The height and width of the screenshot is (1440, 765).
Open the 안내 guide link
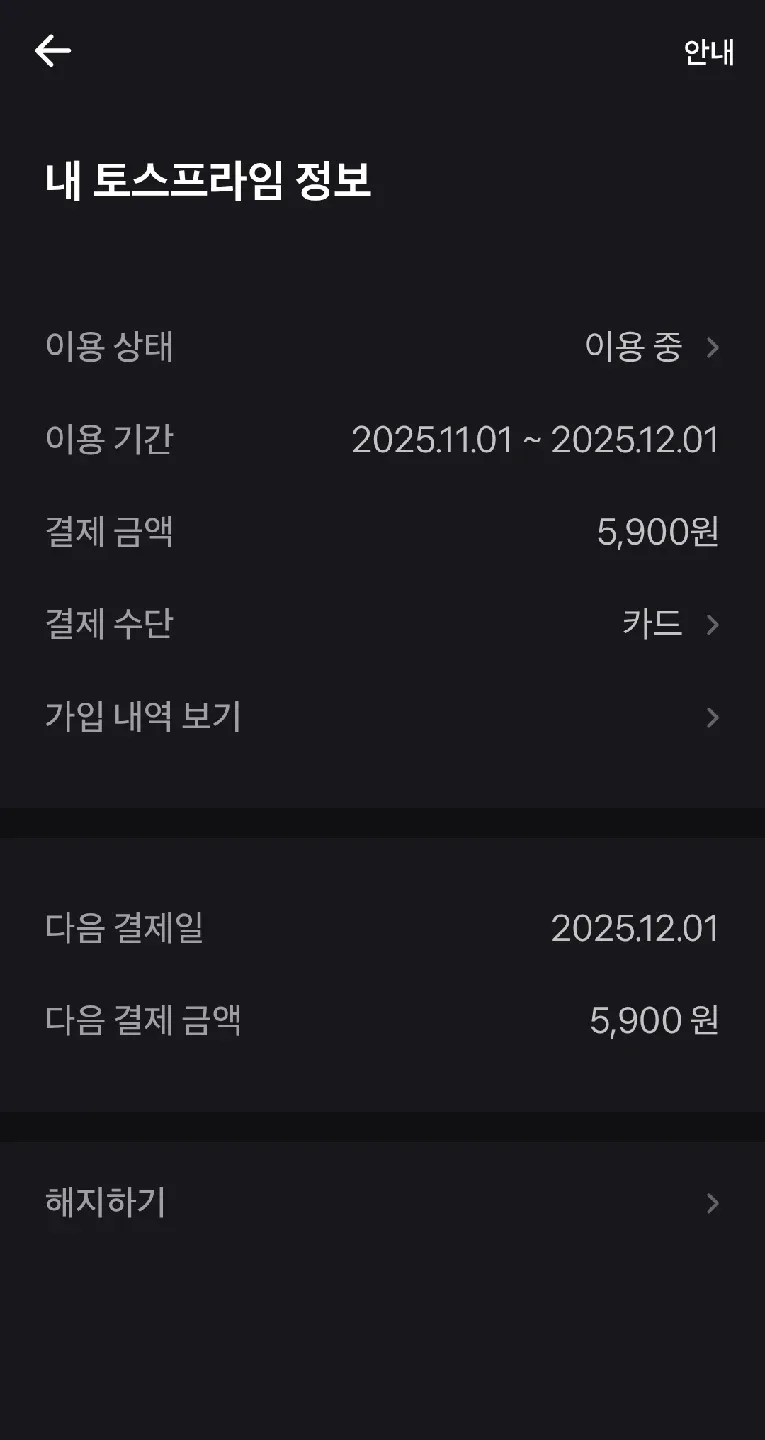coord(708,52)
